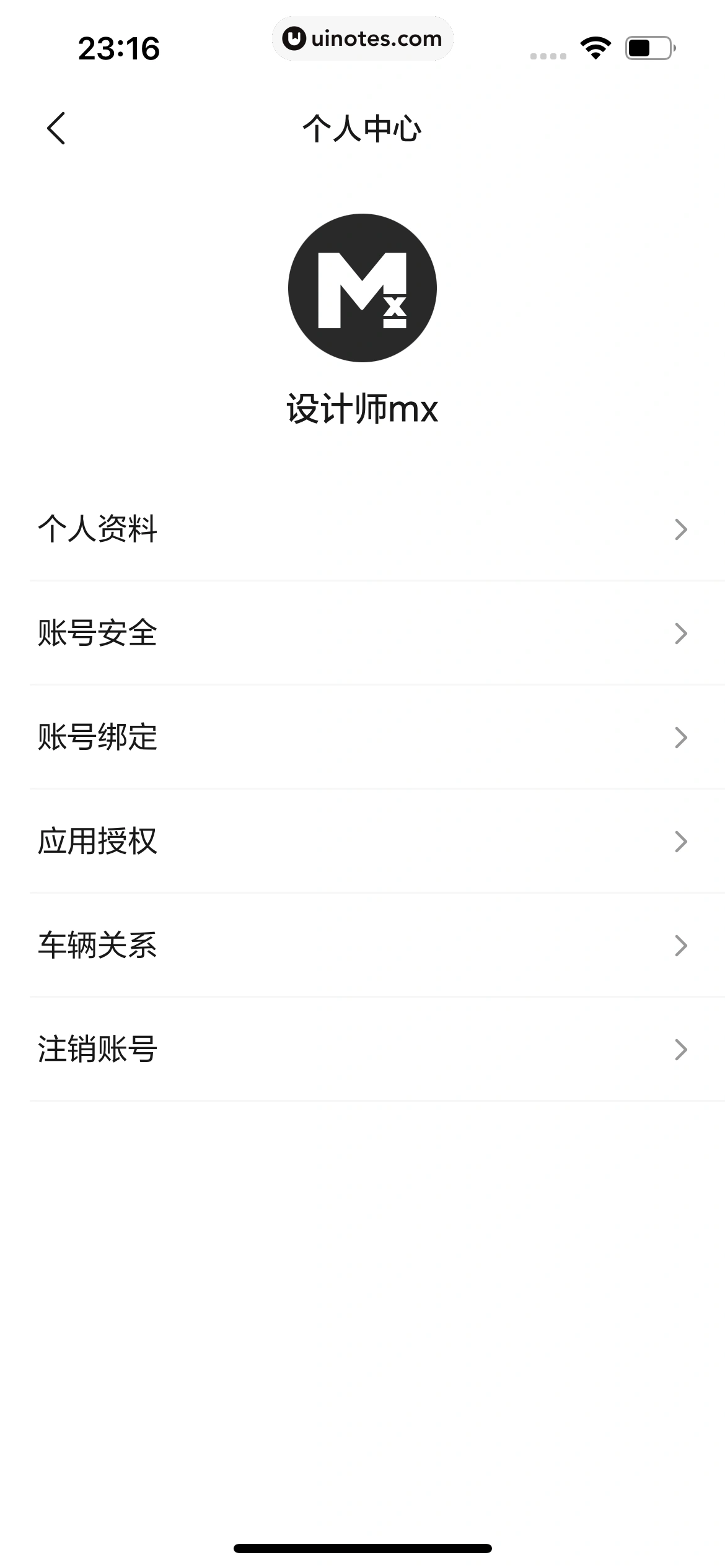The width and height of the screenshot is (725, 1568).
Task: Tap the 应用授权 list row
Action: pos(362,840)
